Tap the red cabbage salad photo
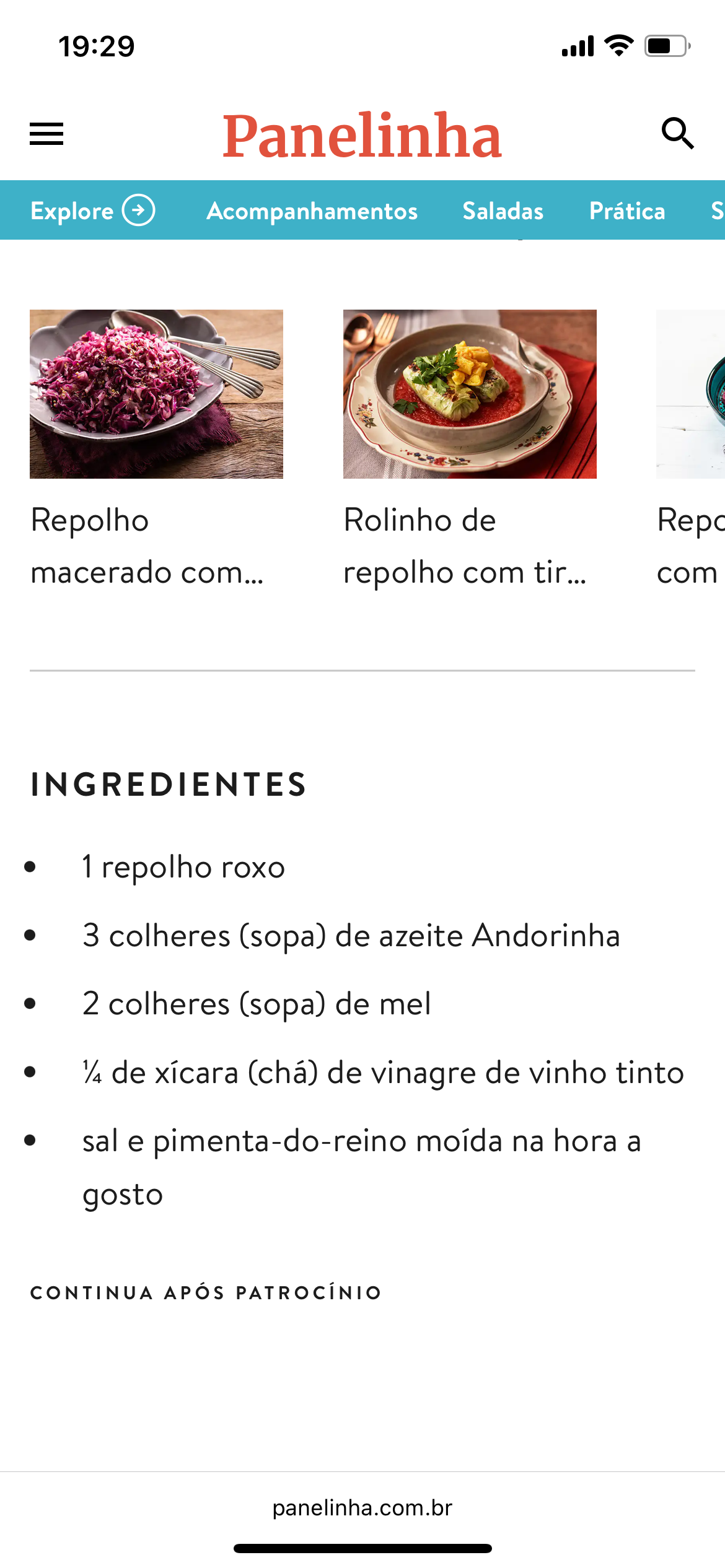This screenshot has height=1568, width=725. (157, 393)
